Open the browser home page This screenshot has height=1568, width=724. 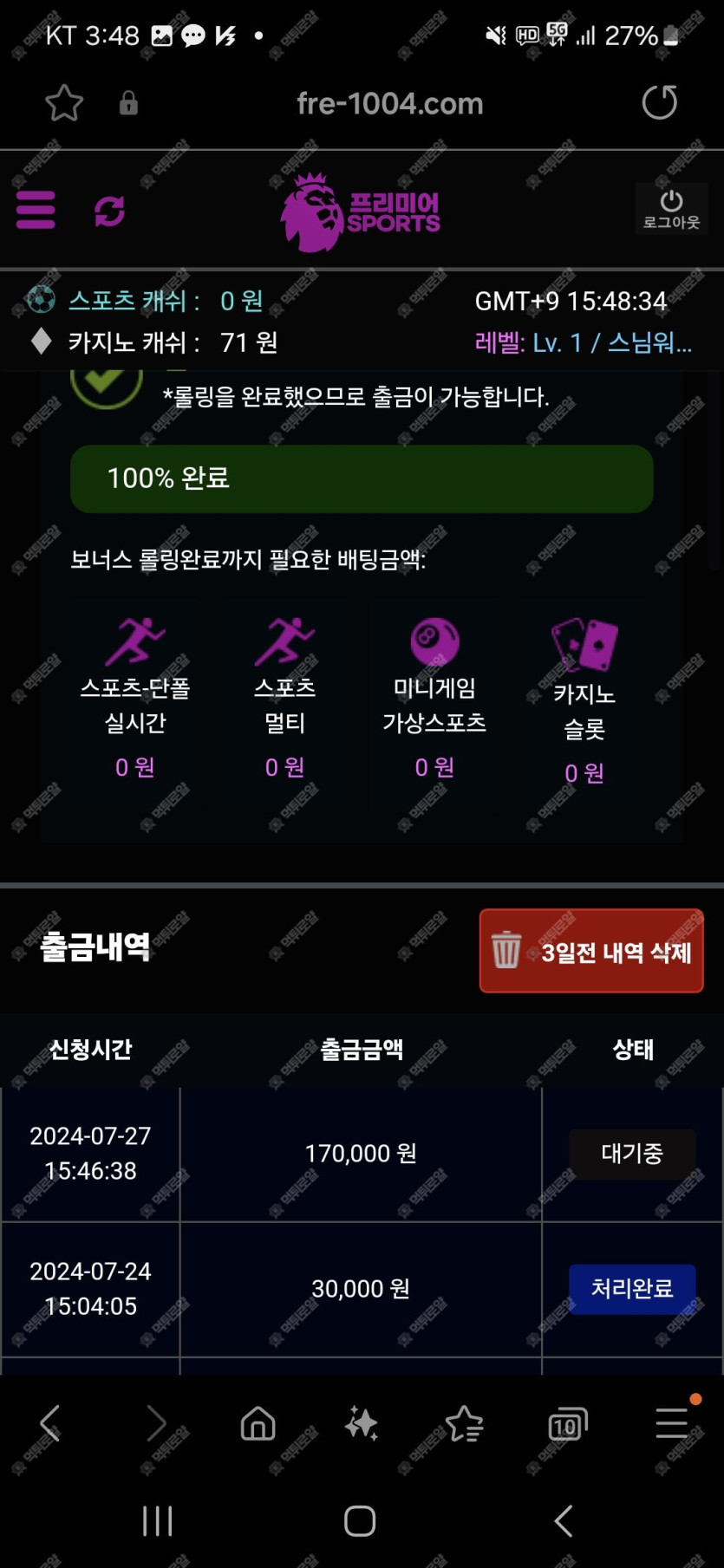pos(258,1422)
